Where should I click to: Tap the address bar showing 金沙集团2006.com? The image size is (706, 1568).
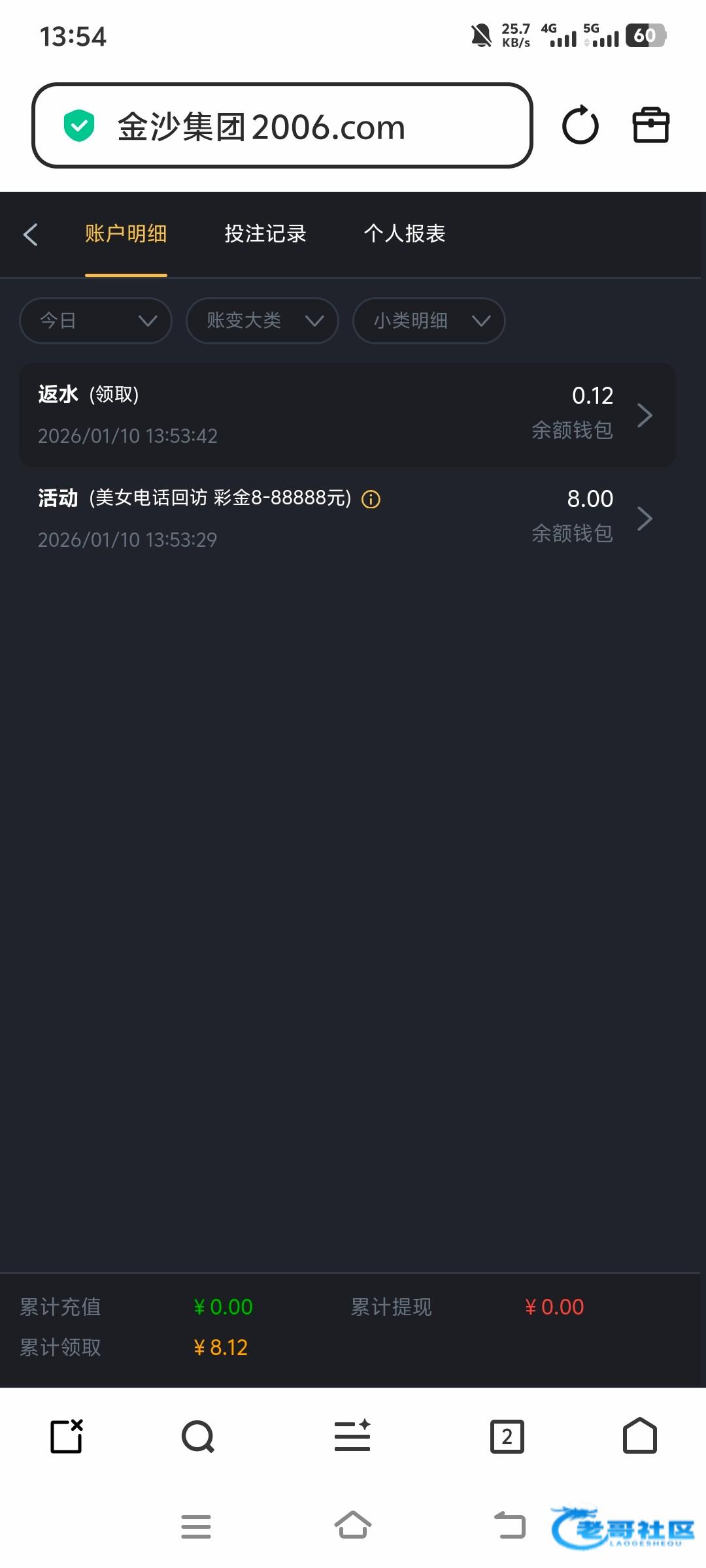point(281,125)
